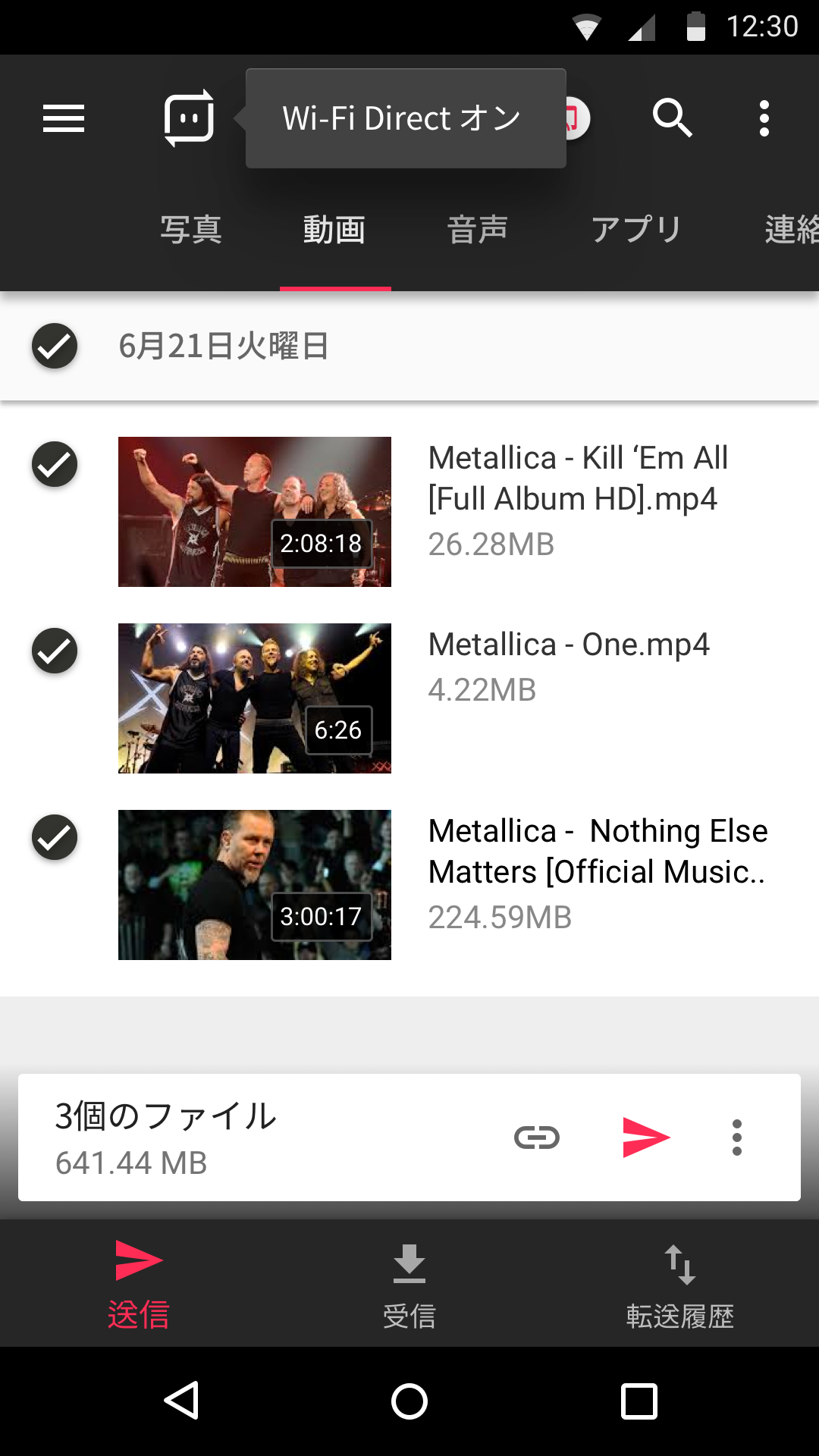Open the Metallica - One.mp4 thumbnail
Image resolution: width=819 pixels, height=1456 pixels.
coord(255,698)
